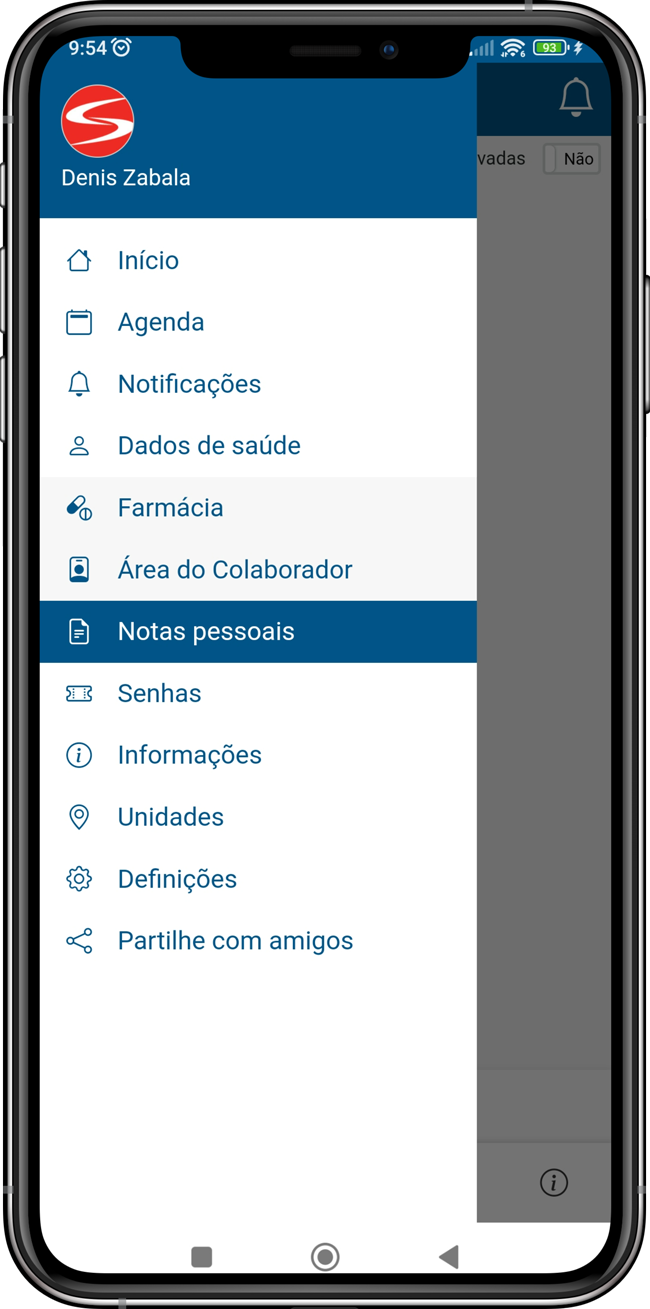
Task: Open the Agenda menu item
Action: click(x=160, y=323)
